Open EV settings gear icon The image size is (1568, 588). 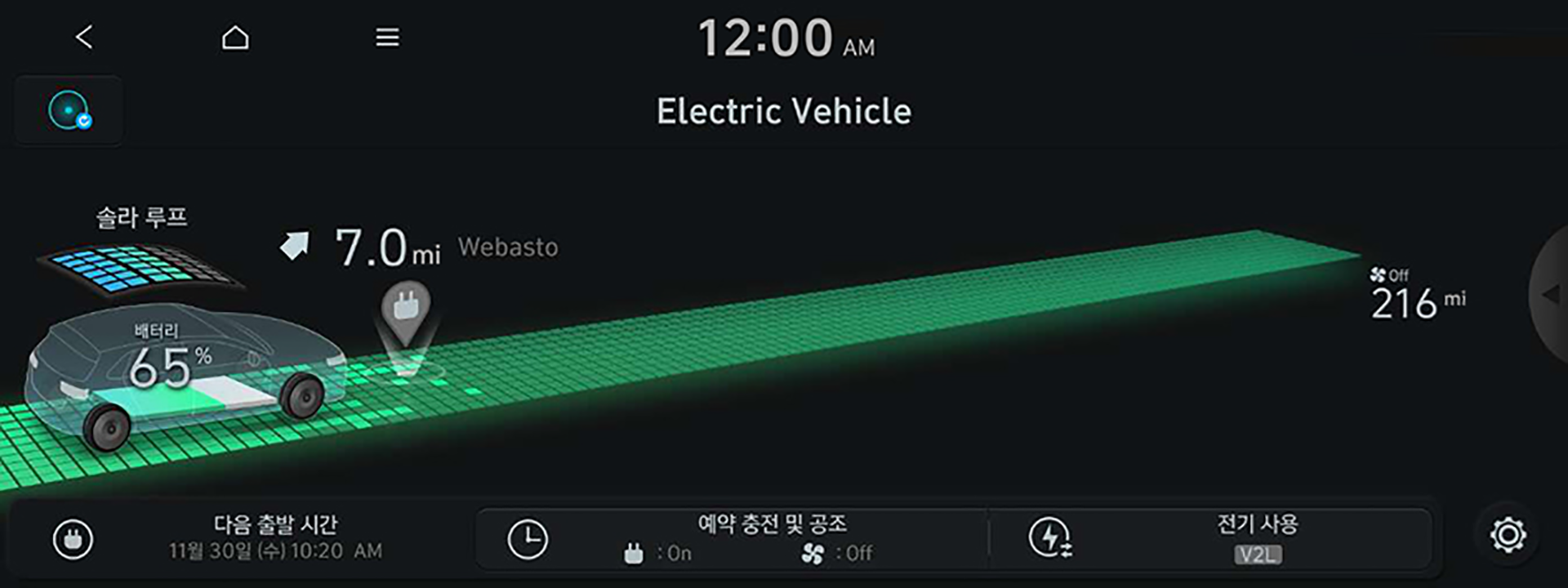[x=1508, y=536]
